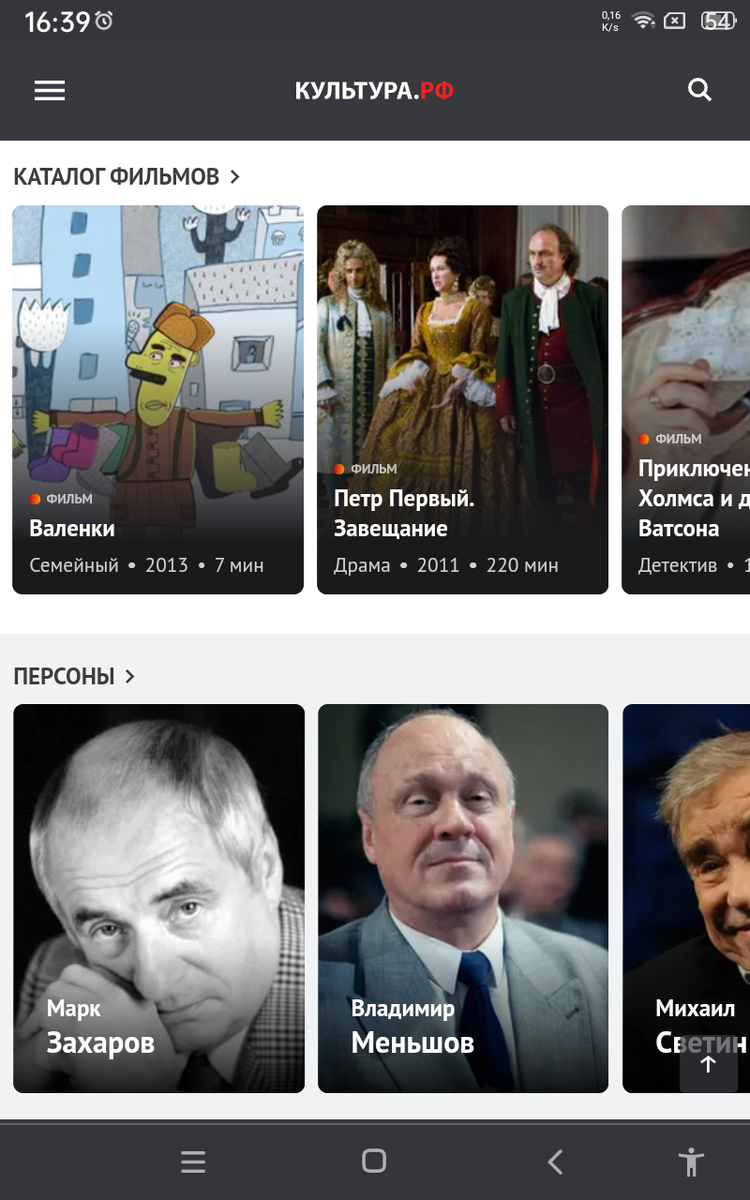The height and width of the screenshot is (1200, 750).
Task: Go back using the system back button
Action: pos(556,1161)
